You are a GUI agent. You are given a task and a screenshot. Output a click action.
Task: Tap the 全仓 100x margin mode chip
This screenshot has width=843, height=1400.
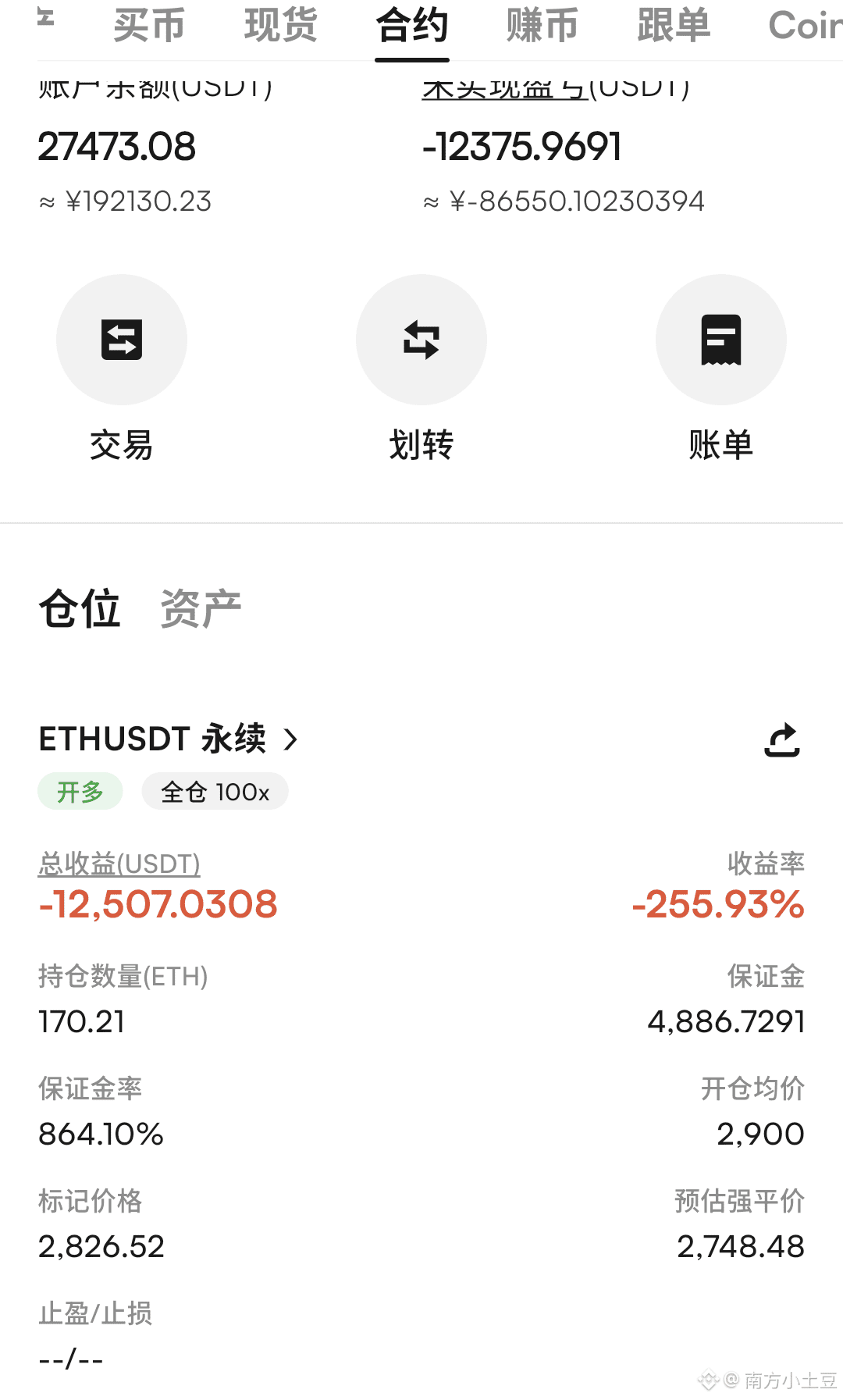215,791
